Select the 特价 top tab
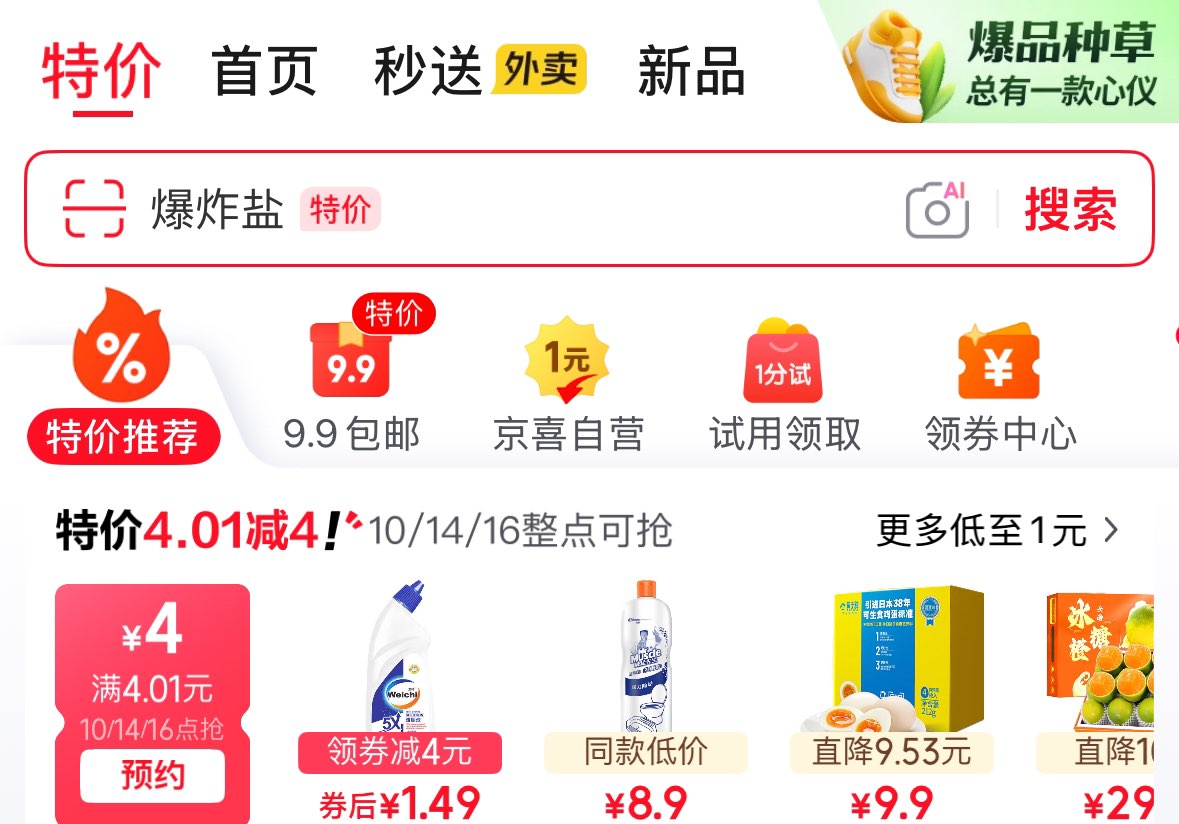The image size is (1179, 824). (102, 71)
